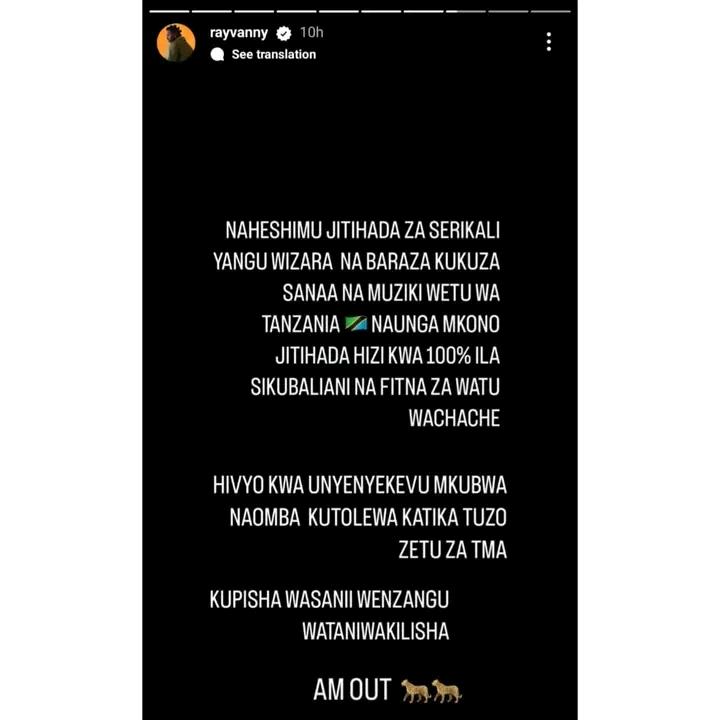The height and width of the screenshot is (720, 720).
Task: See translation of this story
Action: point(272,55)
